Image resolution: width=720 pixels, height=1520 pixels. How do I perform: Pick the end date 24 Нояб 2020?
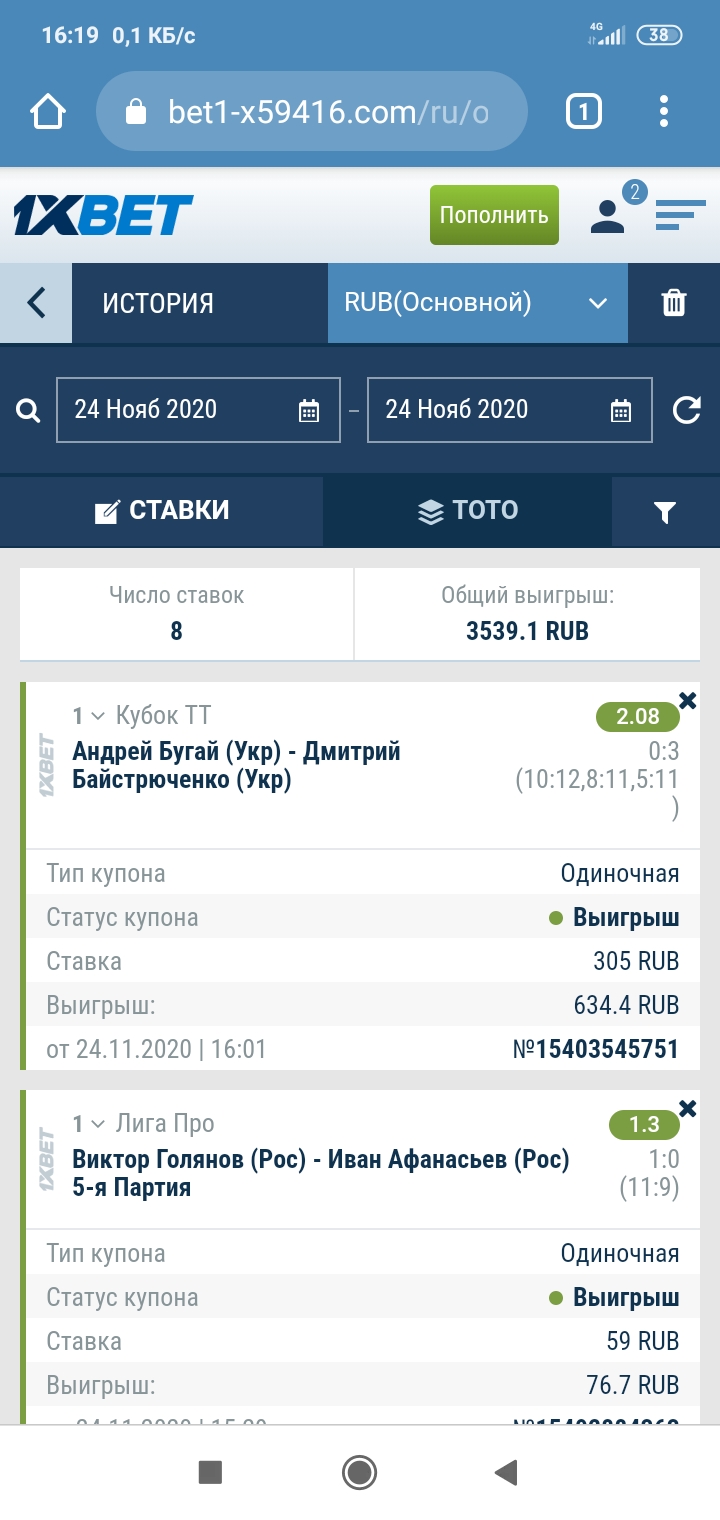tap(509, 410)
